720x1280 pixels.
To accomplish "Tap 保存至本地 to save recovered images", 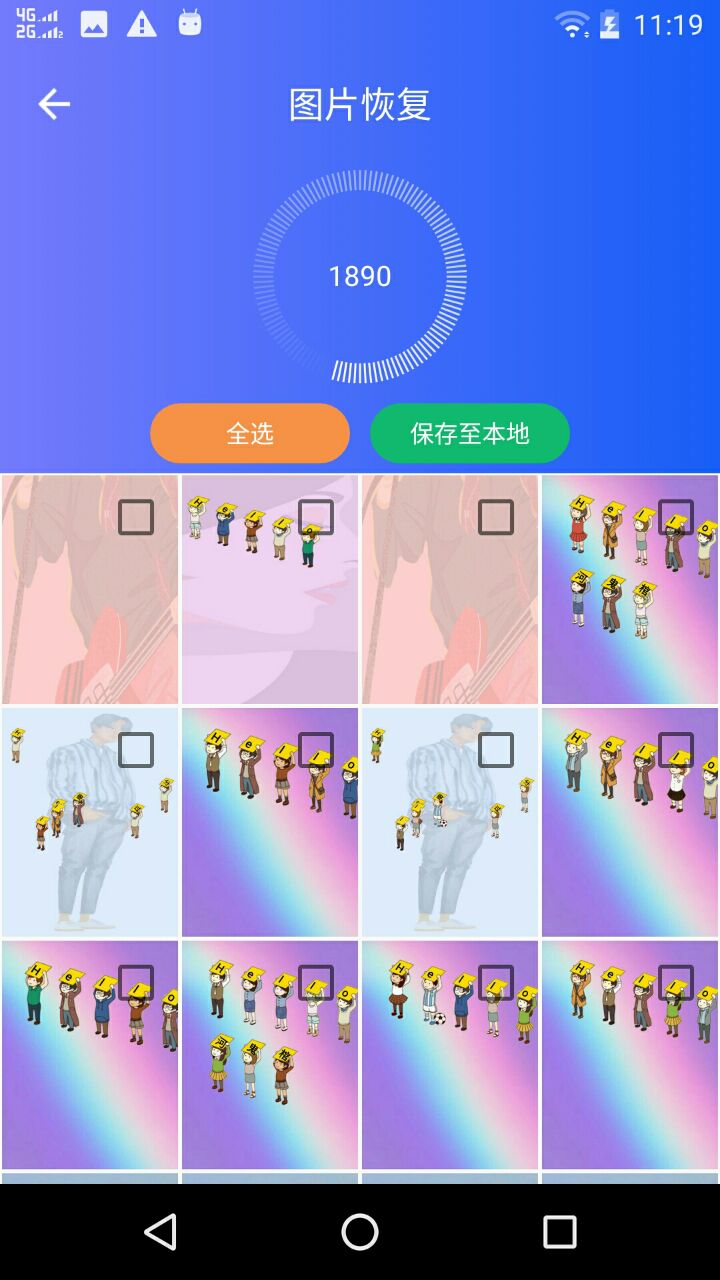I will [469, 432].
